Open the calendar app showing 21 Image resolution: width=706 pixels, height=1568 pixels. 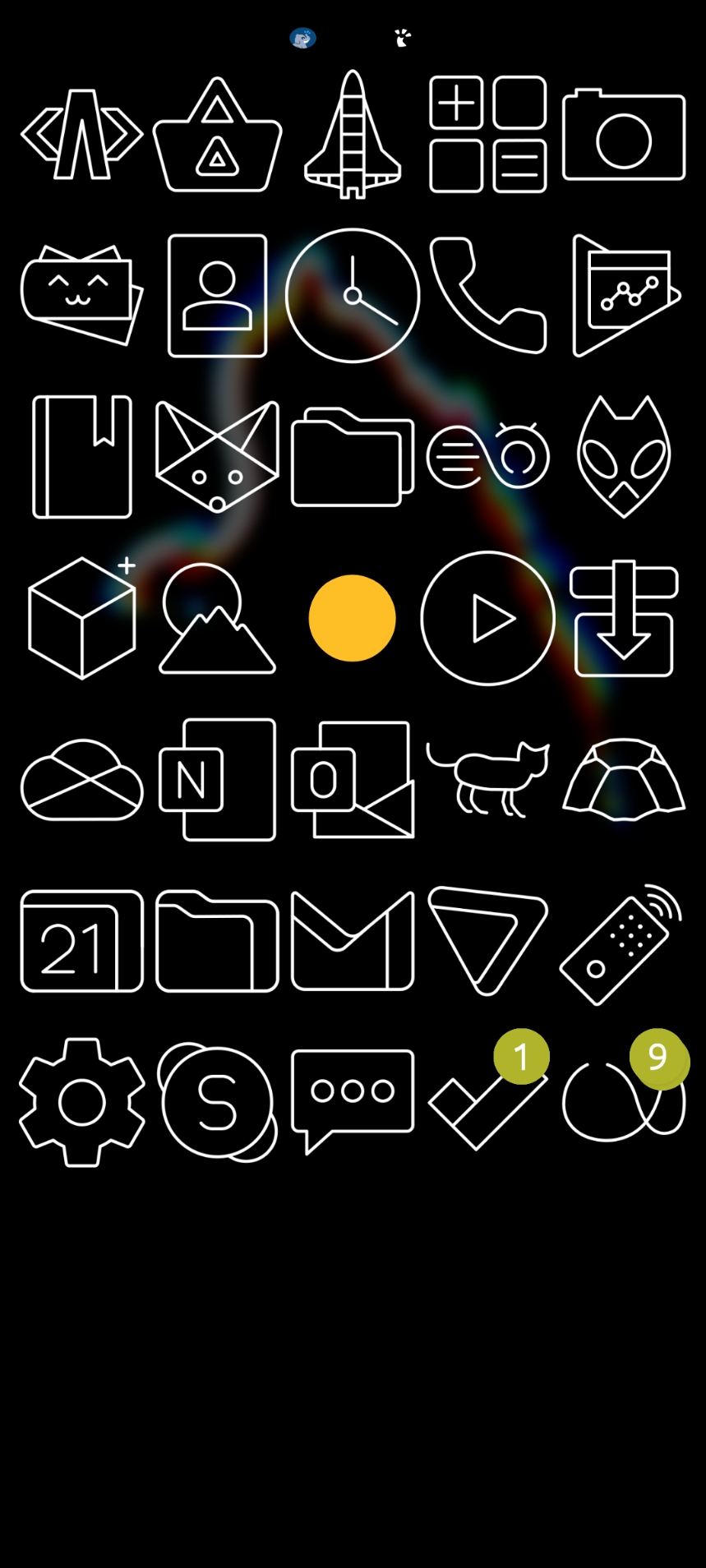click(x=82, y=941)
